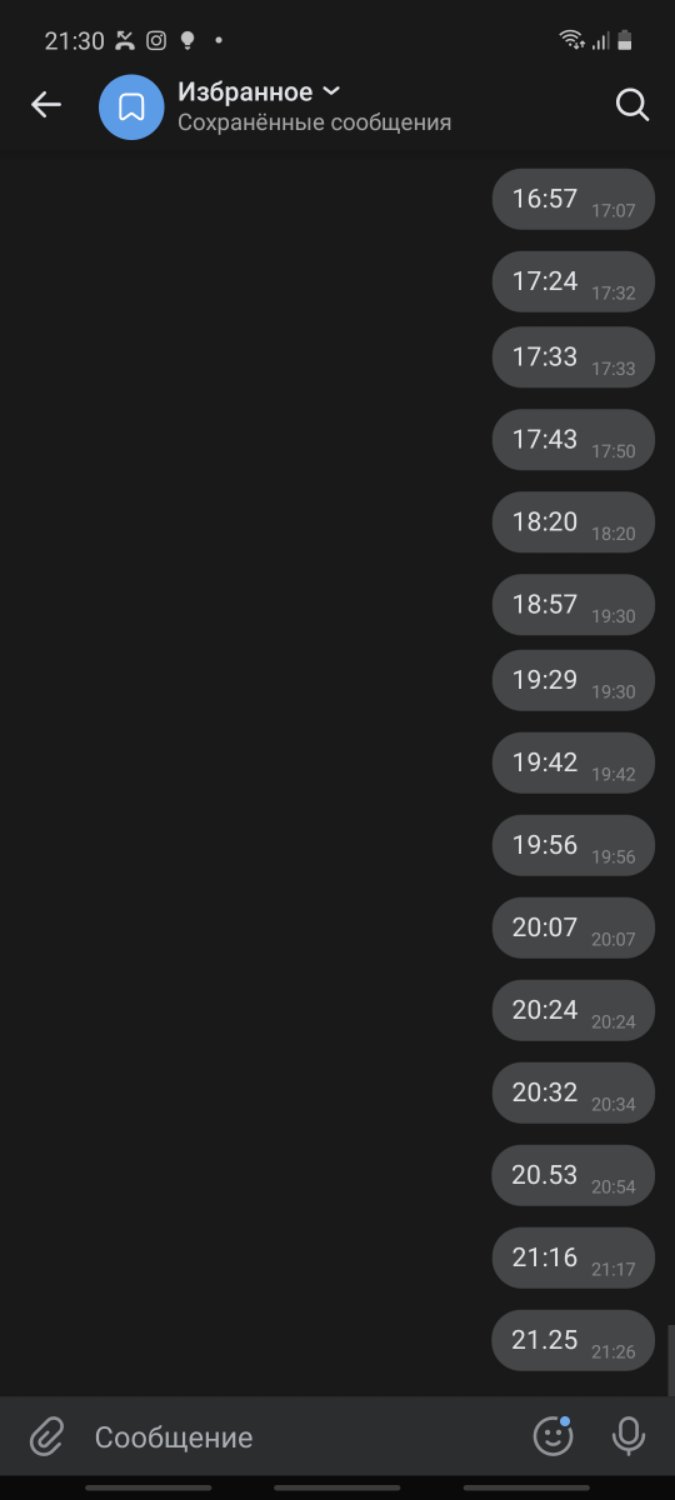The width and height of the screenshot is (675, 1500).
Task: Expand the Избранное title dropdown
Action: (331, 92)
